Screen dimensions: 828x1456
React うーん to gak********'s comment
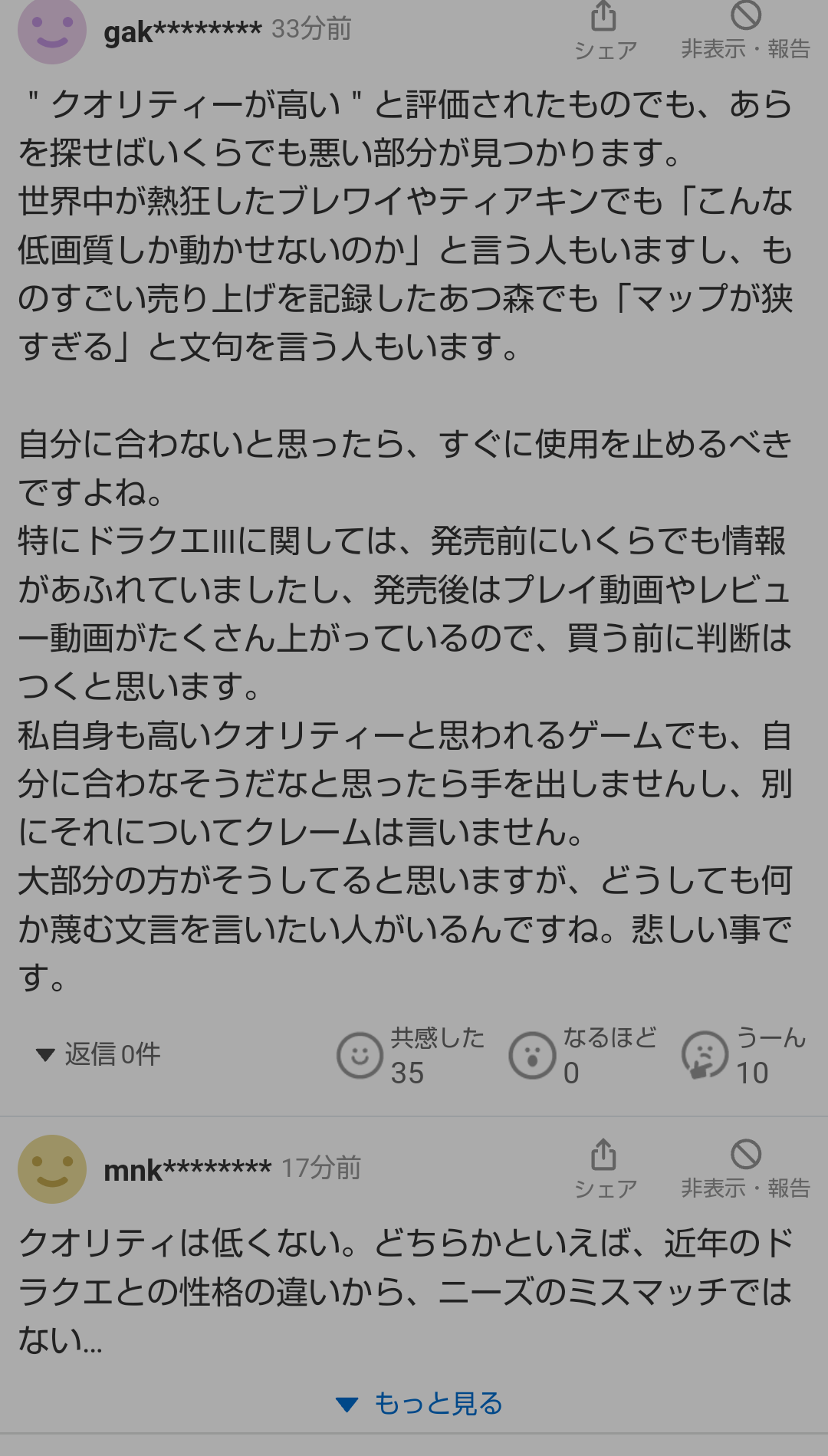pos(744,1056)
